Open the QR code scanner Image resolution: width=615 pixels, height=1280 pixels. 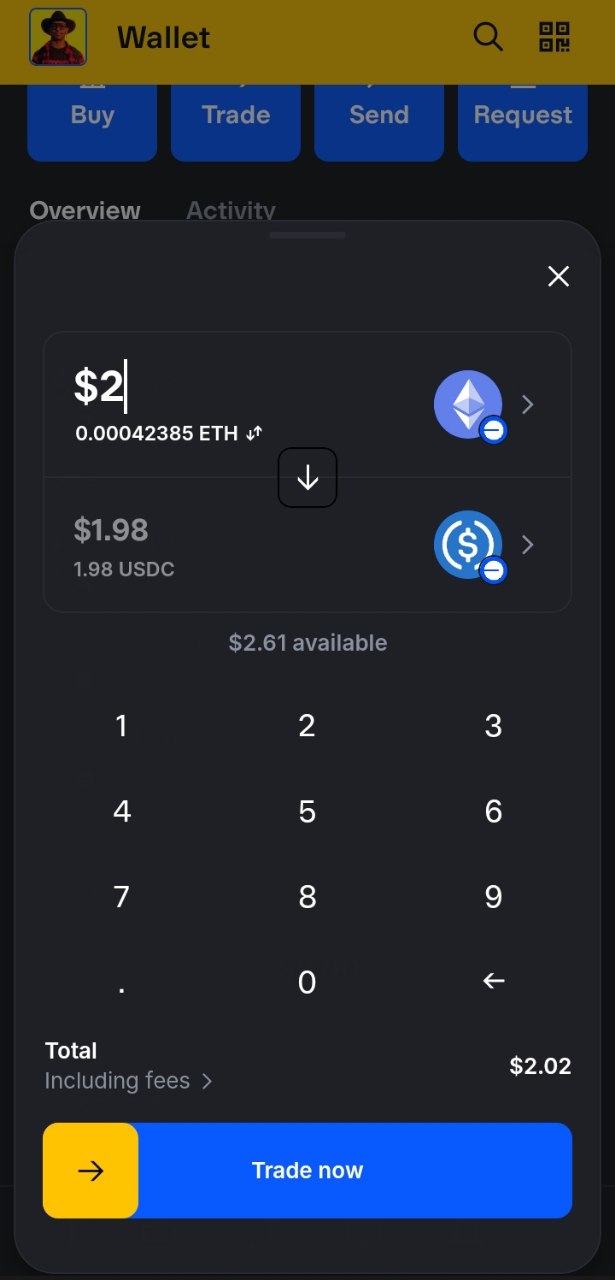(x=554, y=38)
